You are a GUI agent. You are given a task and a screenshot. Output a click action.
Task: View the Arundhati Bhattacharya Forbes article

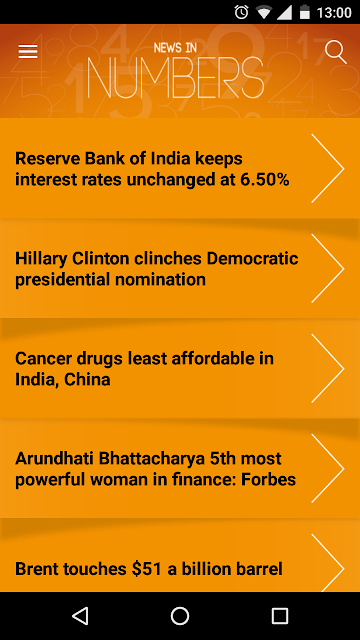tap(180, 468)
